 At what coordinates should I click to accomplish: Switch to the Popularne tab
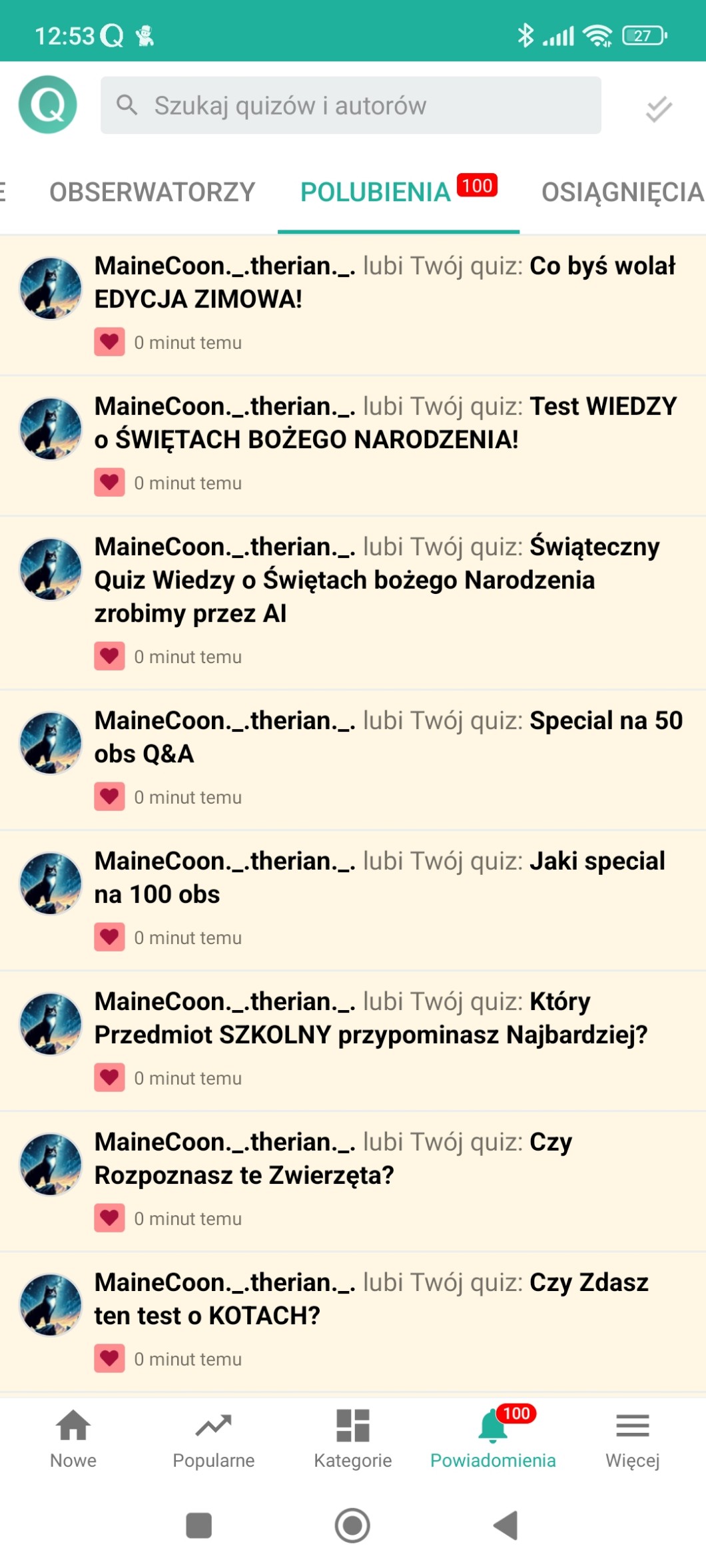tap(213, 1438)
